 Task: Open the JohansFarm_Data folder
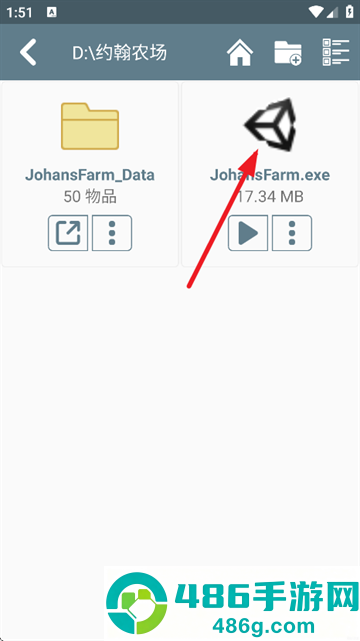[90, 126]
